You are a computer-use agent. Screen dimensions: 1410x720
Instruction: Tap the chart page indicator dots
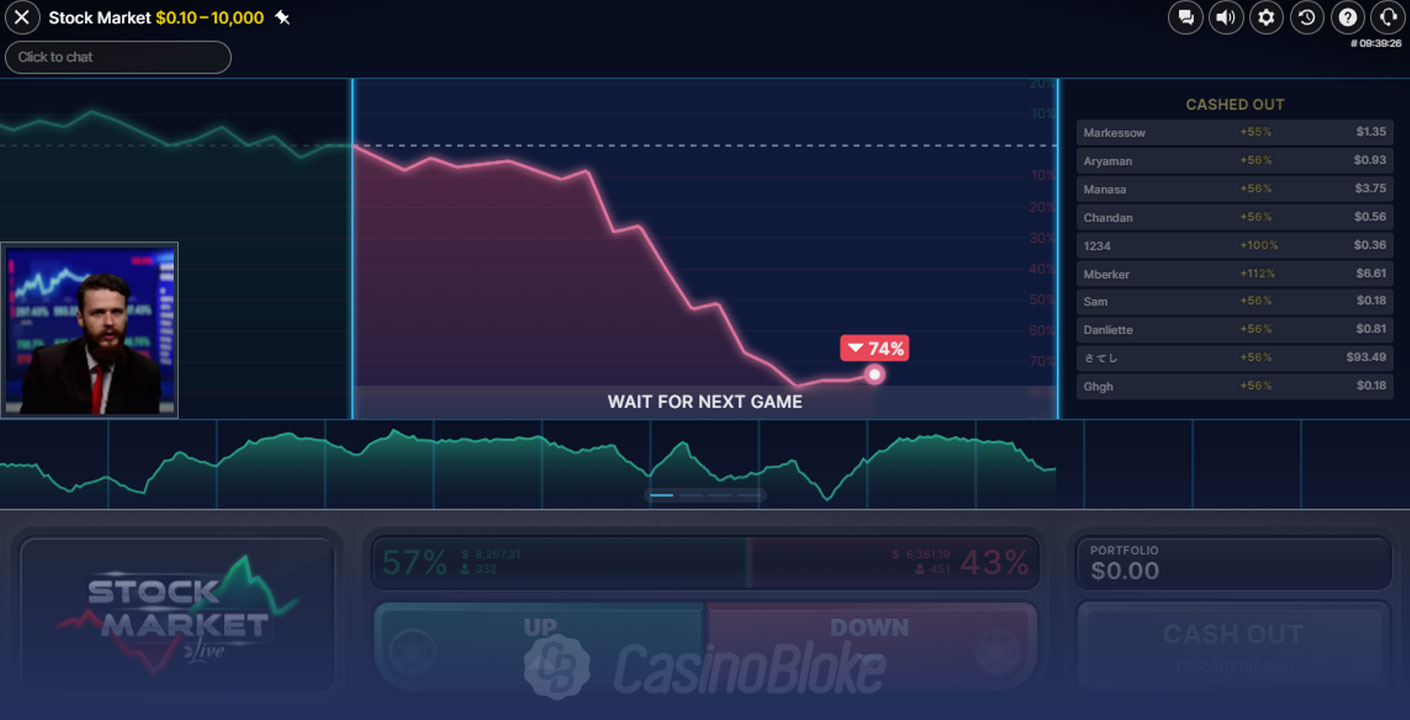click(x=705, y=495)
